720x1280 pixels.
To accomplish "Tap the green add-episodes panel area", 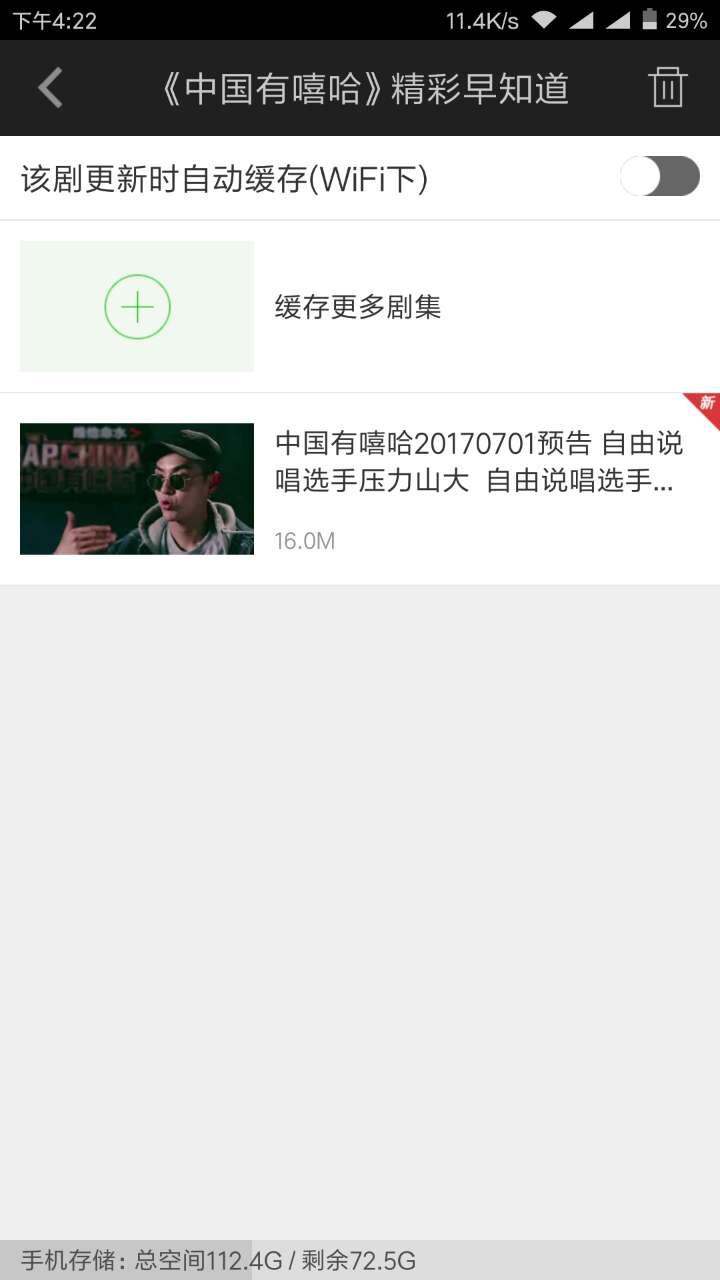I will pos(136,306).
